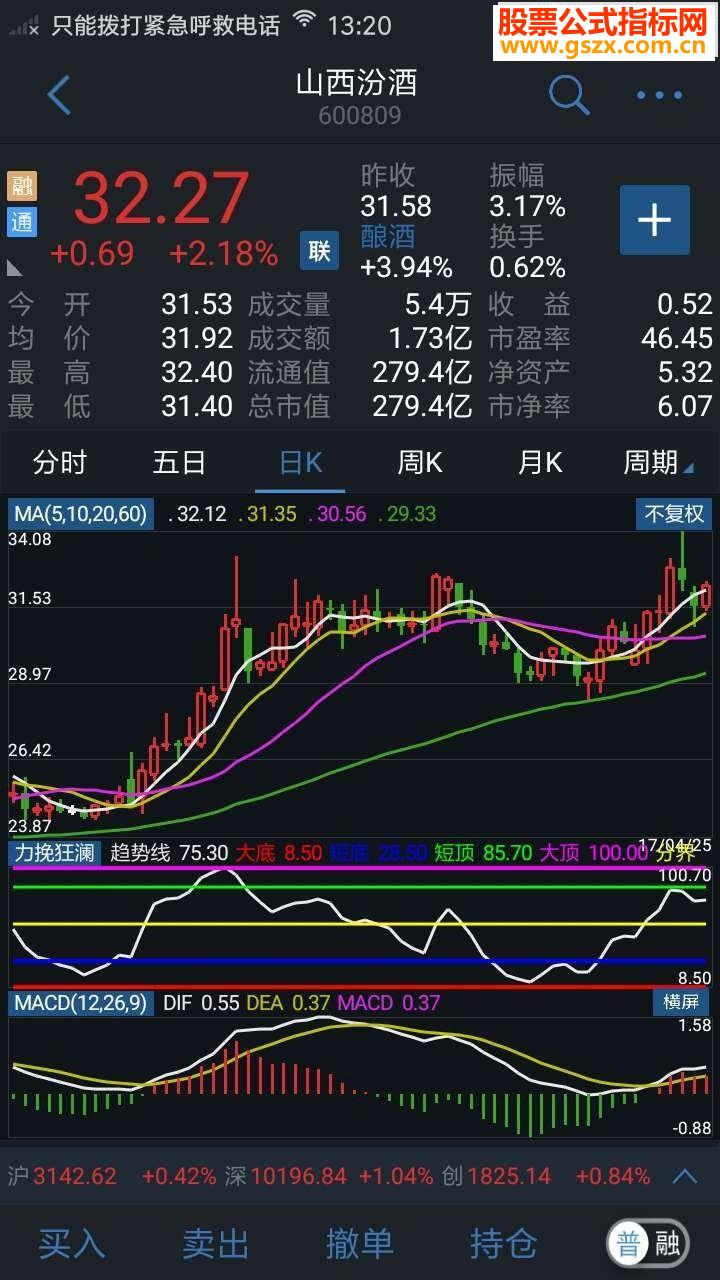
Task: Select the 日K chart tab
Action: (300, 463)
